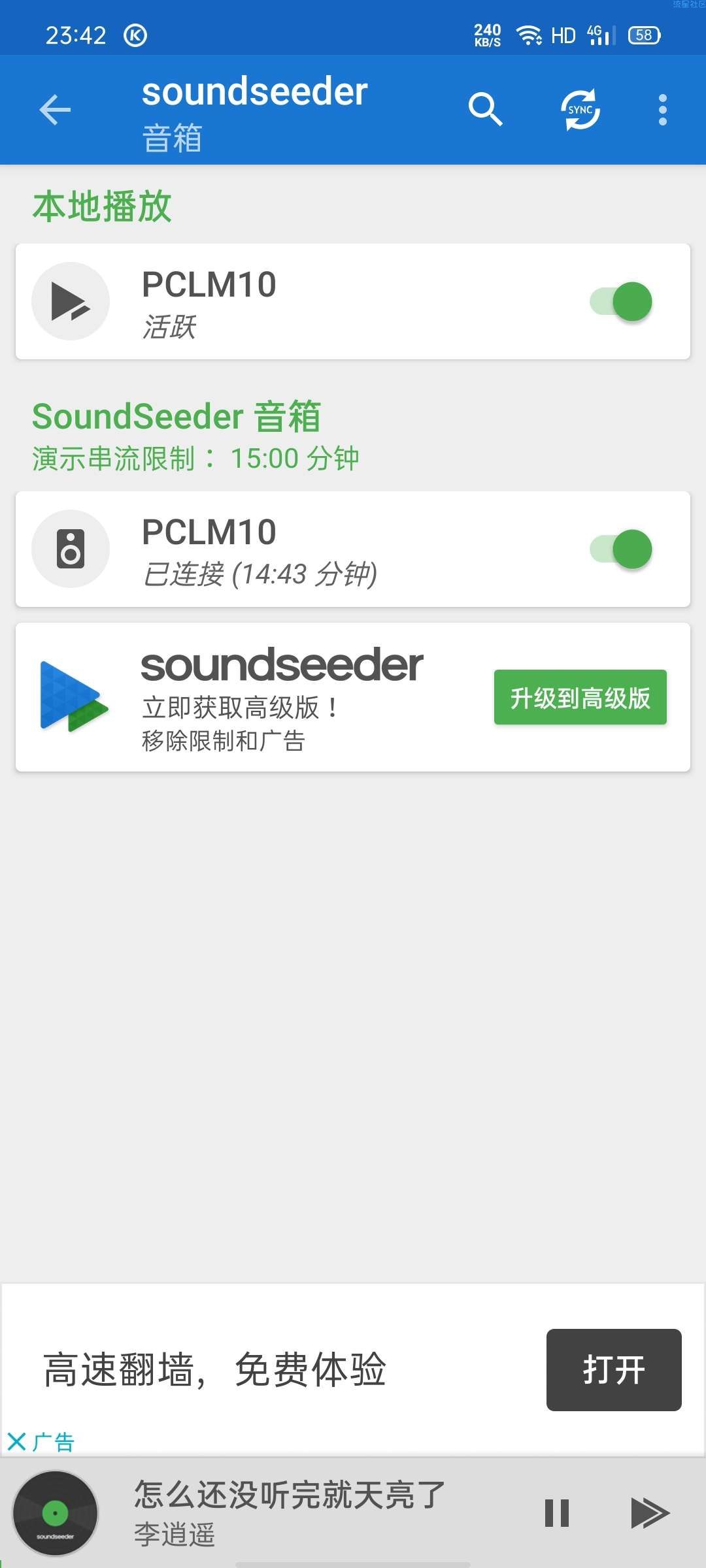Pause the currently playing song
This screenshot has width=706, height=1568.
tap(557, 1513)
